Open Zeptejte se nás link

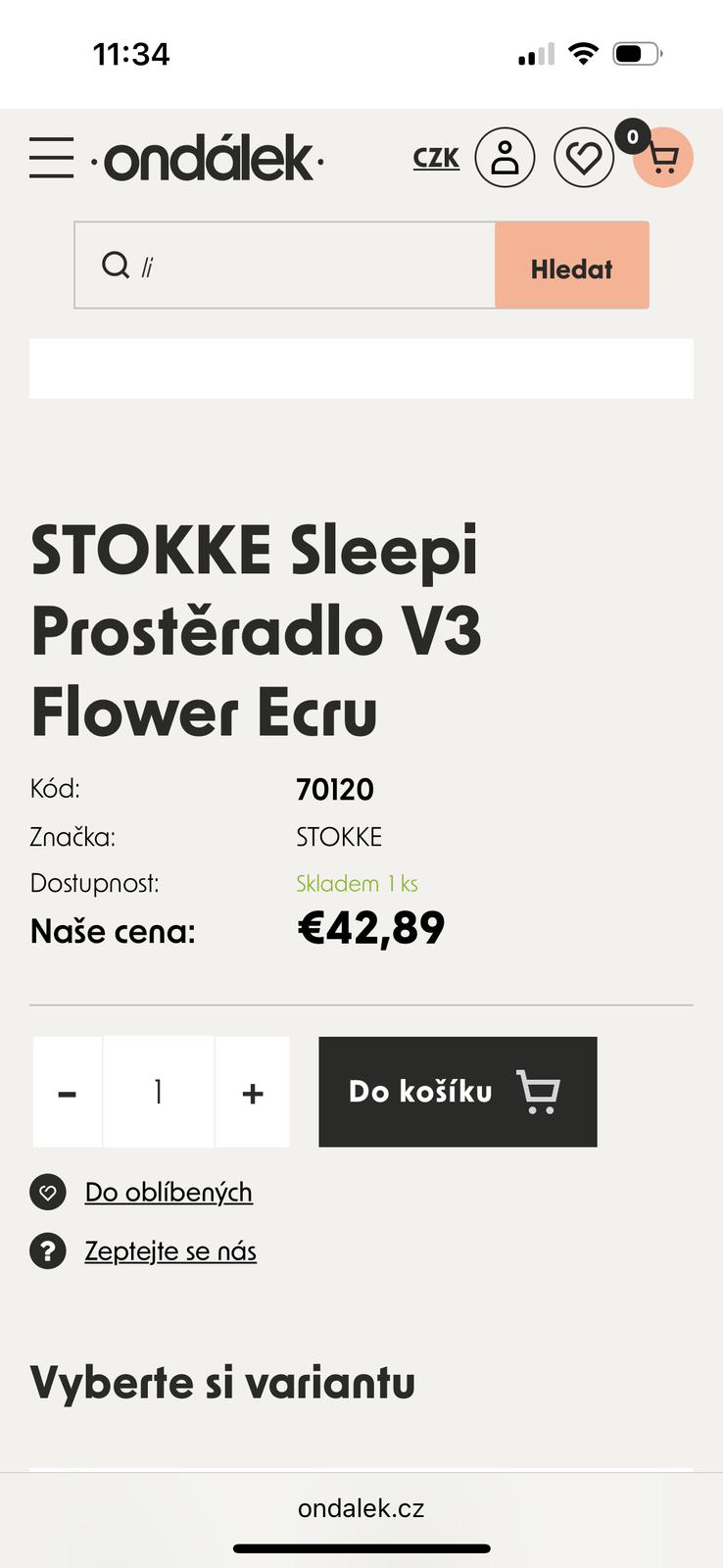point(170,1251)
